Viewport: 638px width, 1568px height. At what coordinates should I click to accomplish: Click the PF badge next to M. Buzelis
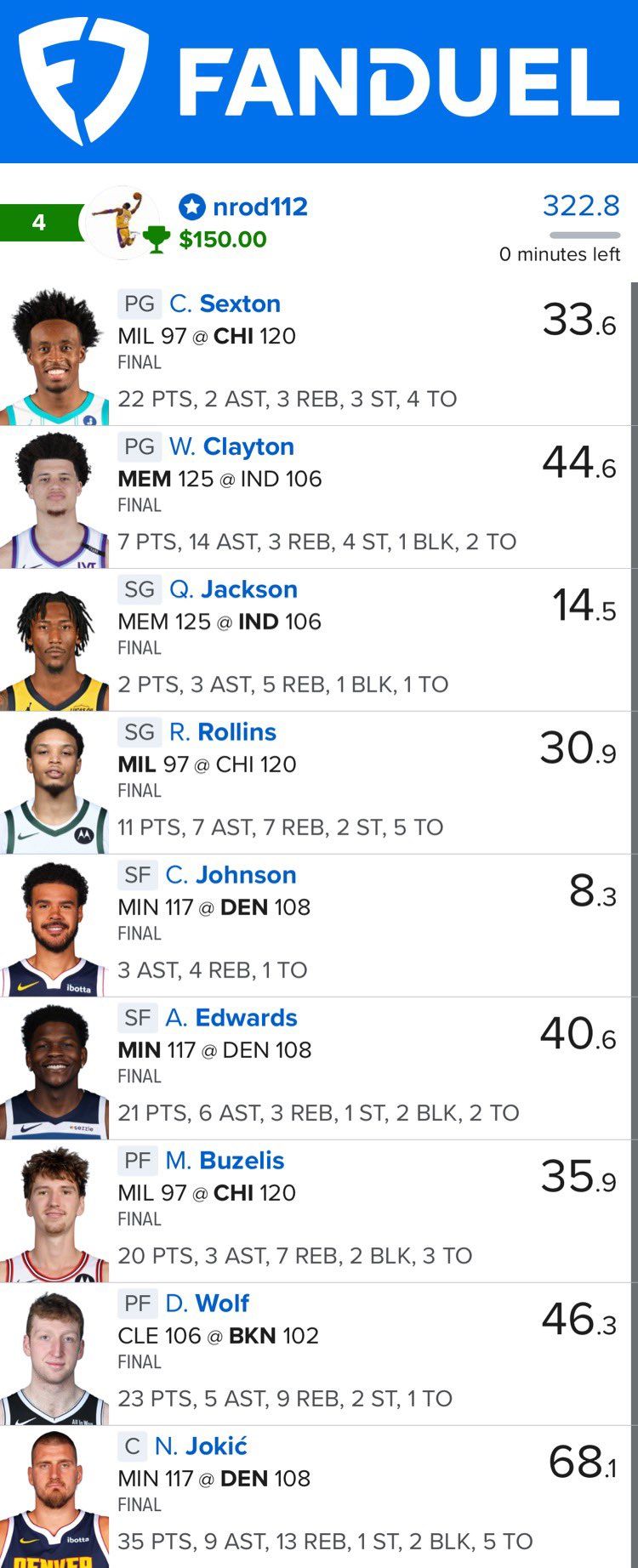(x=139, y=1161)
